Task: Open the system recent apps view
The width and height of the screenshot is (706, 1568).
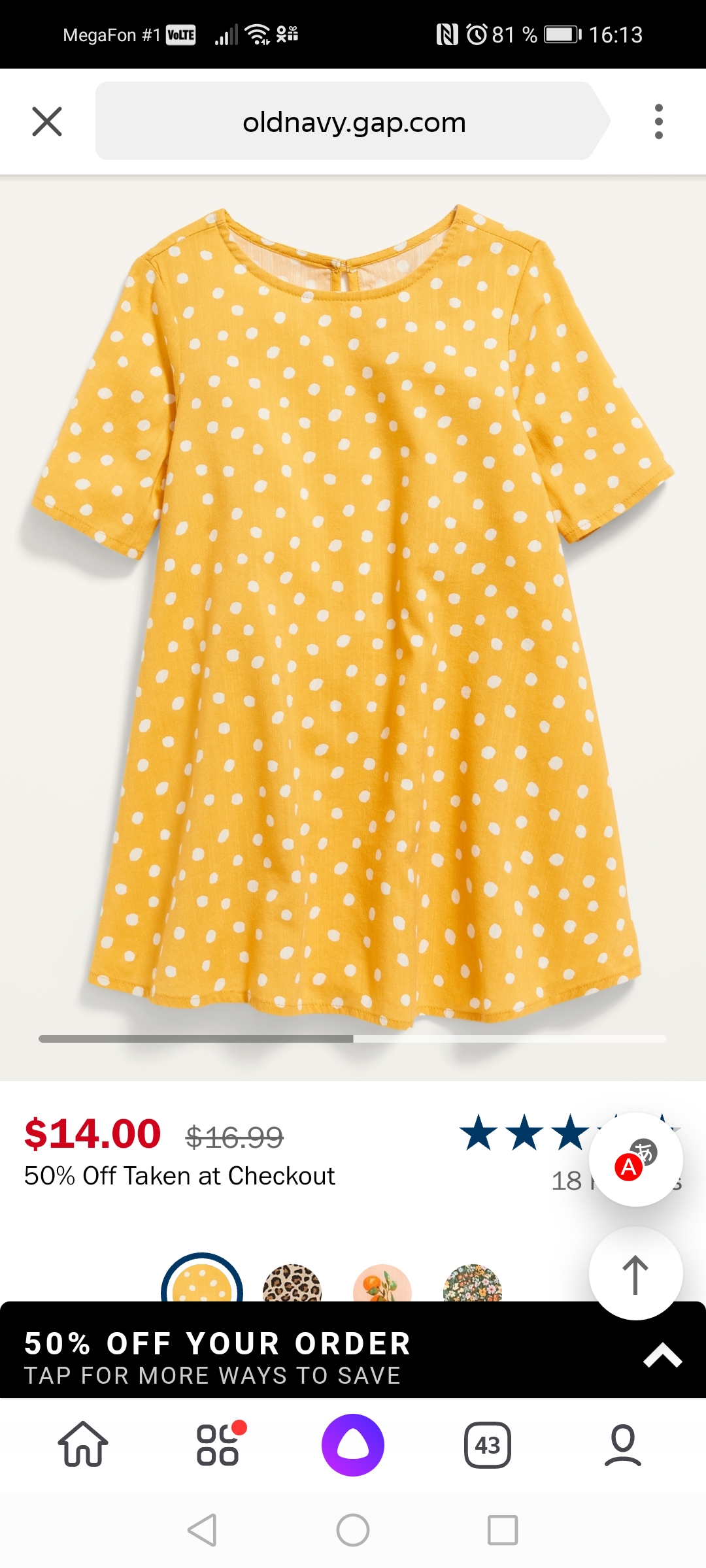Action: point(503,1530)
